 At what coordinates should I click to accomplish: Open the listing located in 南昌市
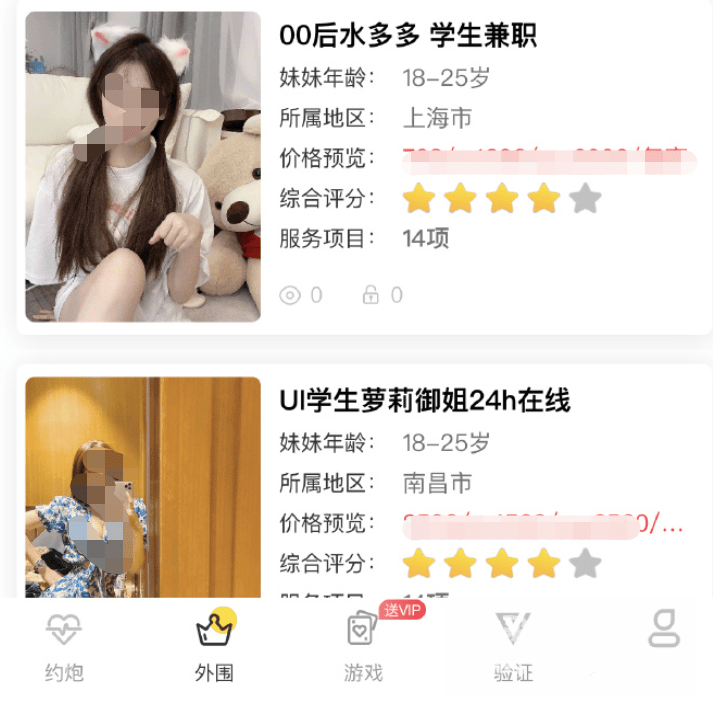coord(424,401)
